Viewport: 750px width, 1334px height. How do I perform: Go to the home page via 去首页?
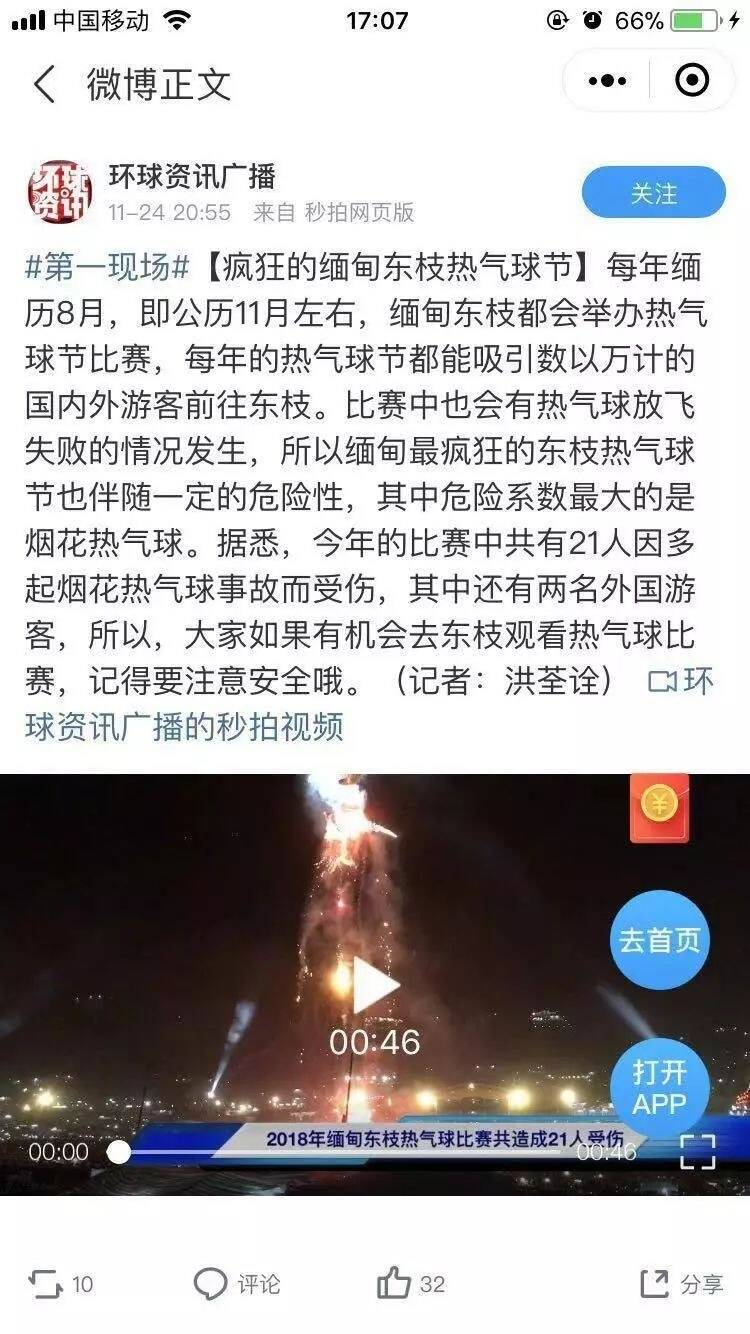pos(659,940)
